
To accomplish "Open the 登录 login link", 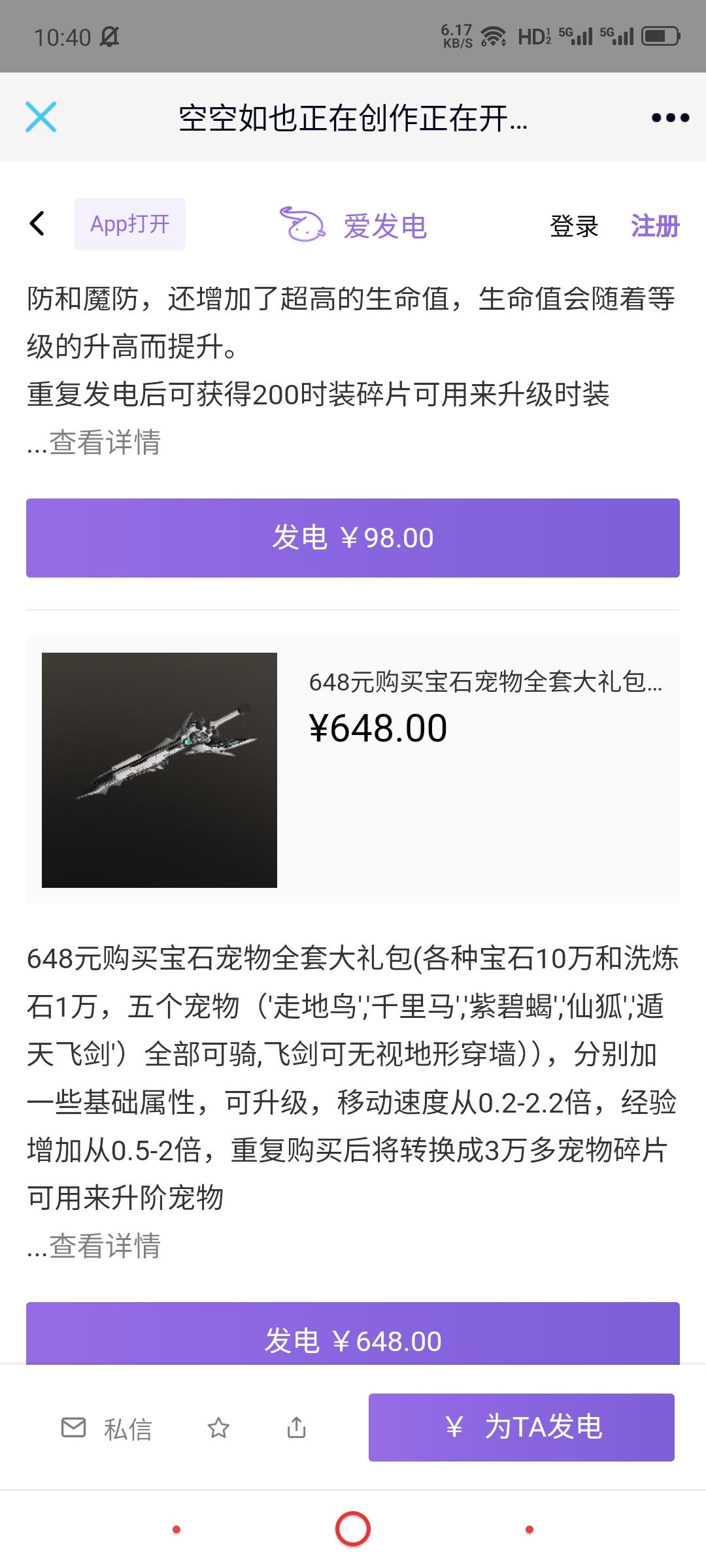I will (x=574, y=226).
